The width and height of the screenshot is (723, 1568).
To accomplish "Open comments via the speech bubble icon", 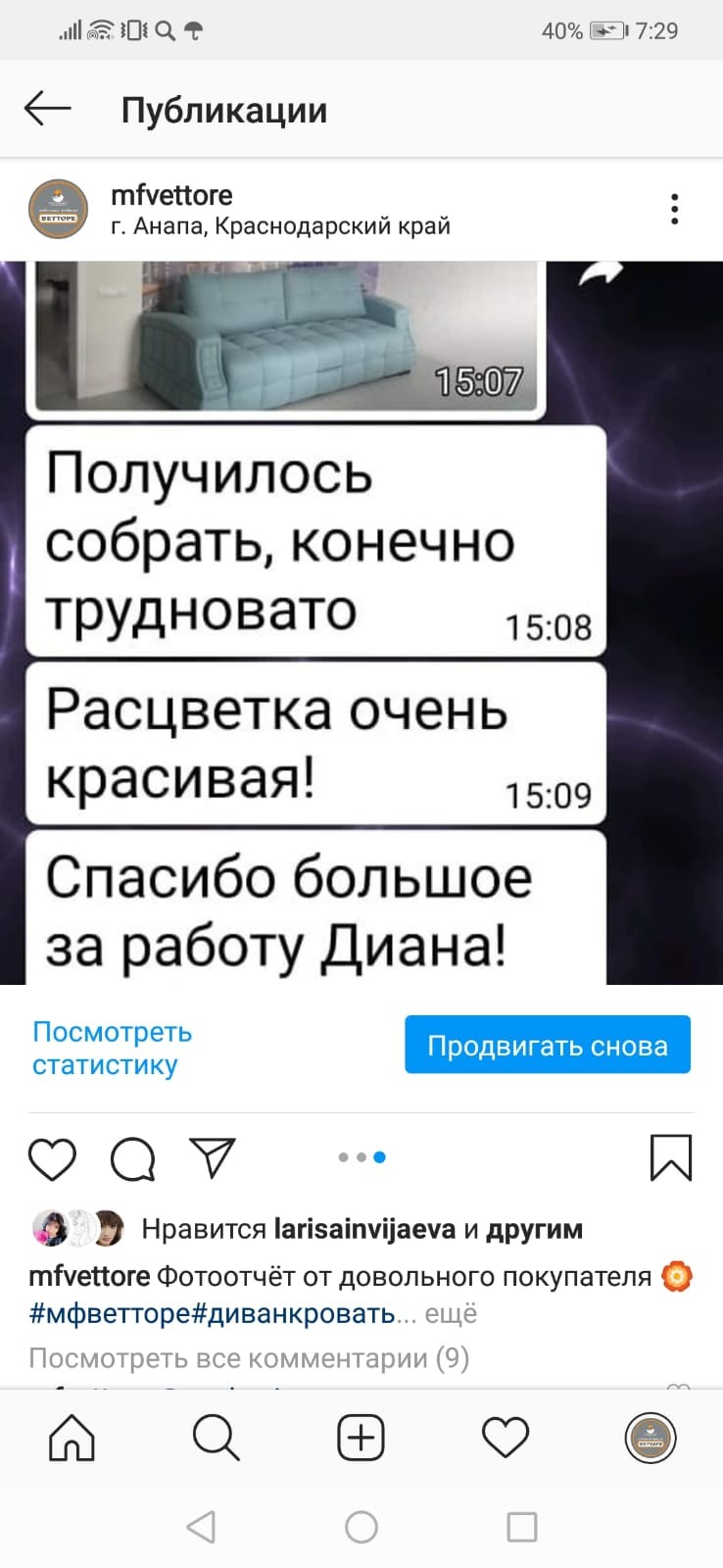I will pyautogui.click(x=132, y=1158).
